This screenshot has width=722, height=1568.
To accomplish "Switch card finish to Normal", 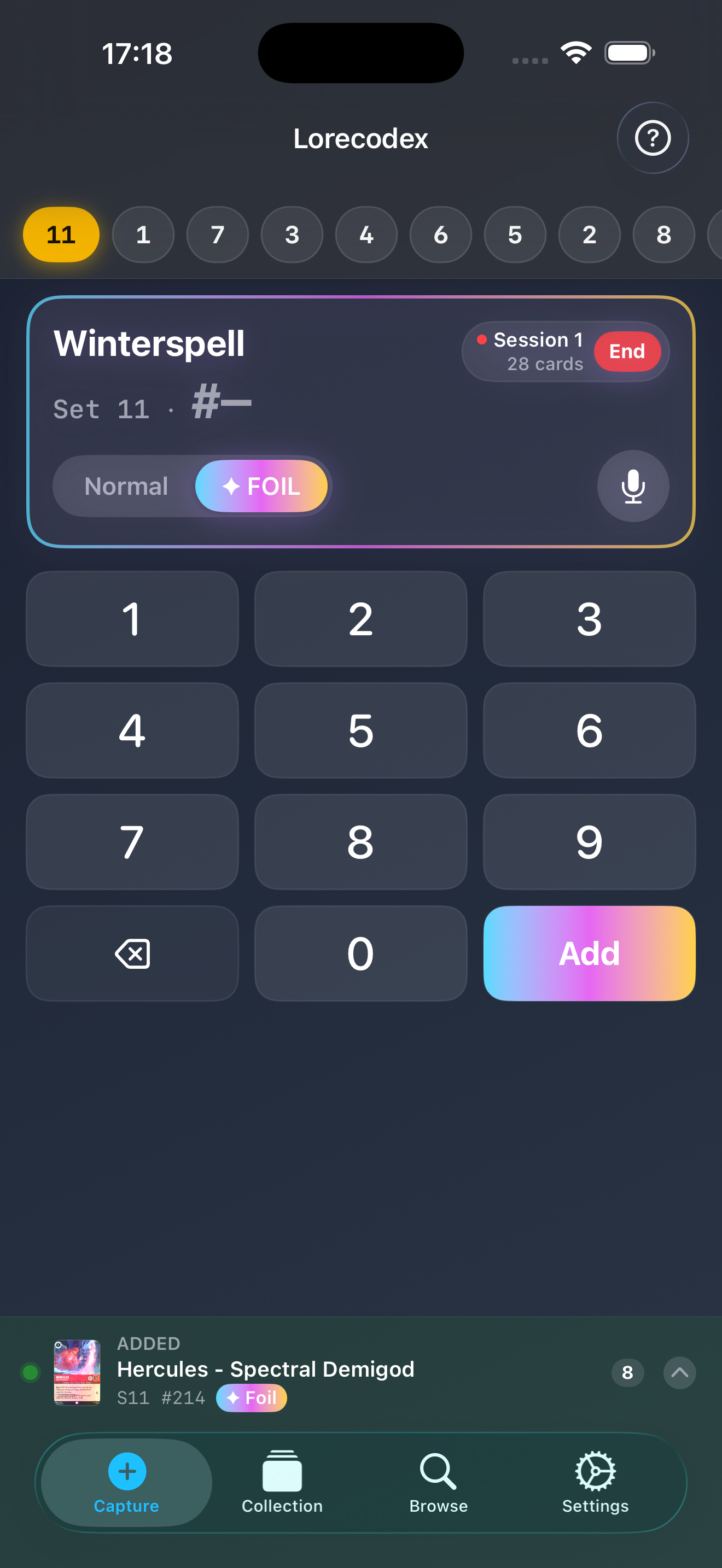I will (x=126, y=485).
